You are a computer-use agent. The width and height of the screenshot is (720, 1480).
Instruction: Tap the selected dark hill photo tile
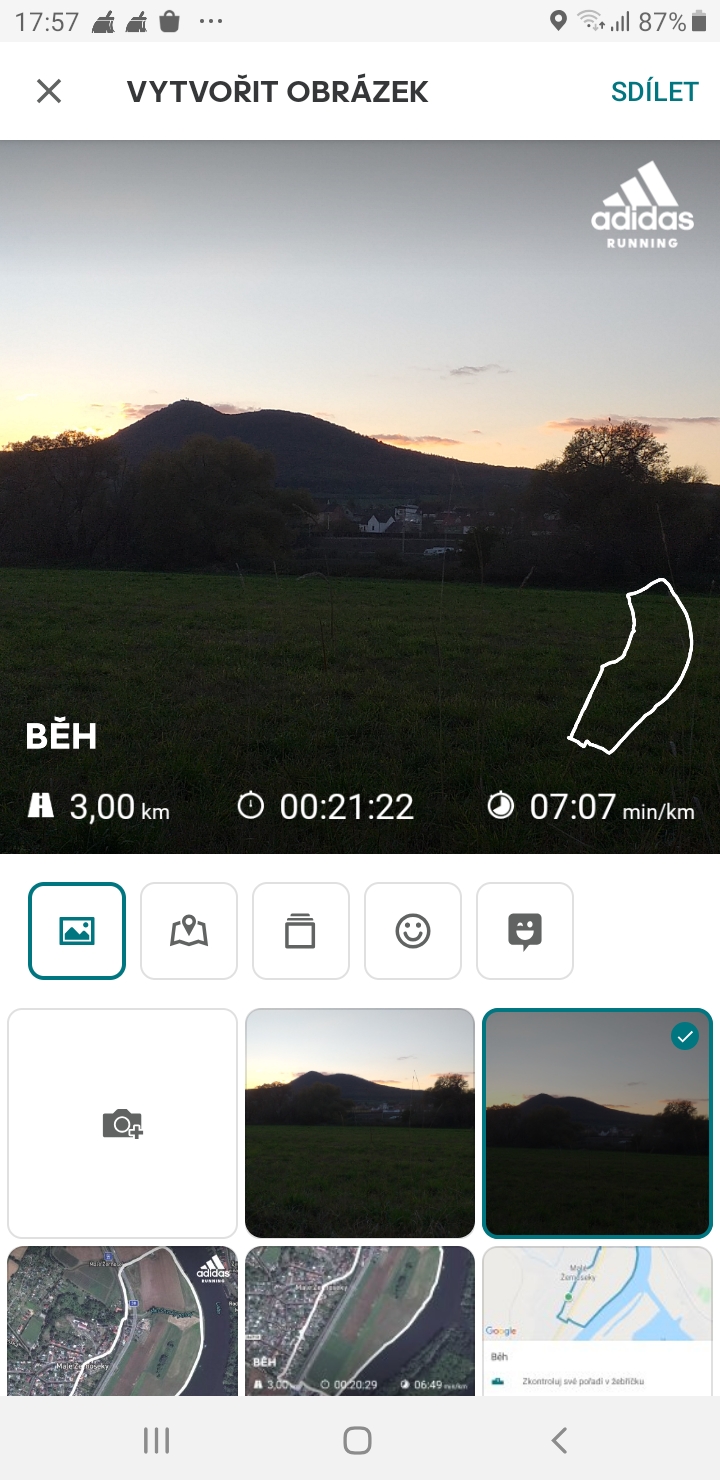pyautogui.click(x=597, y=1123)
